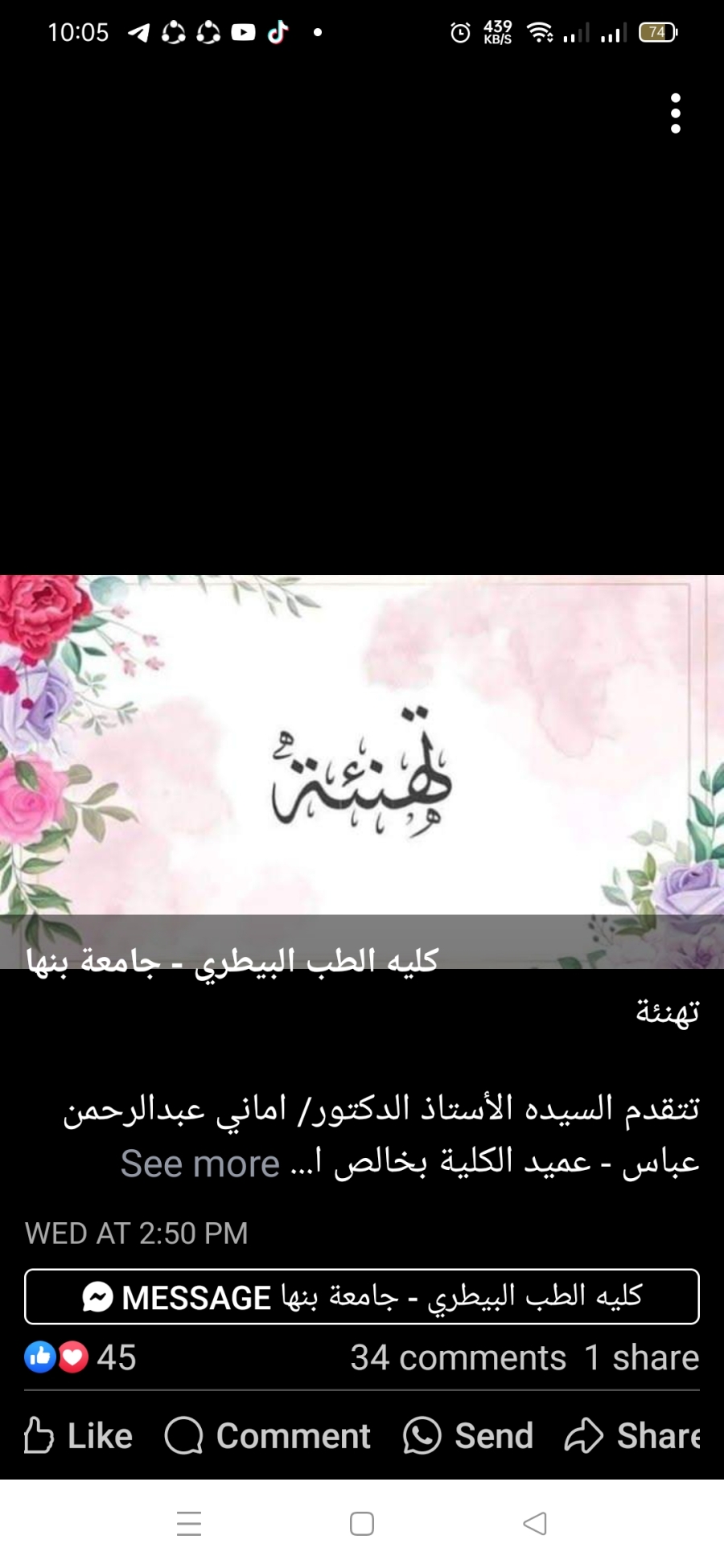Viewport: 724px width, 1568px height.
Task: Message كليه الطب البيطري - جامعة بنها
Action: pos(362,1296)
